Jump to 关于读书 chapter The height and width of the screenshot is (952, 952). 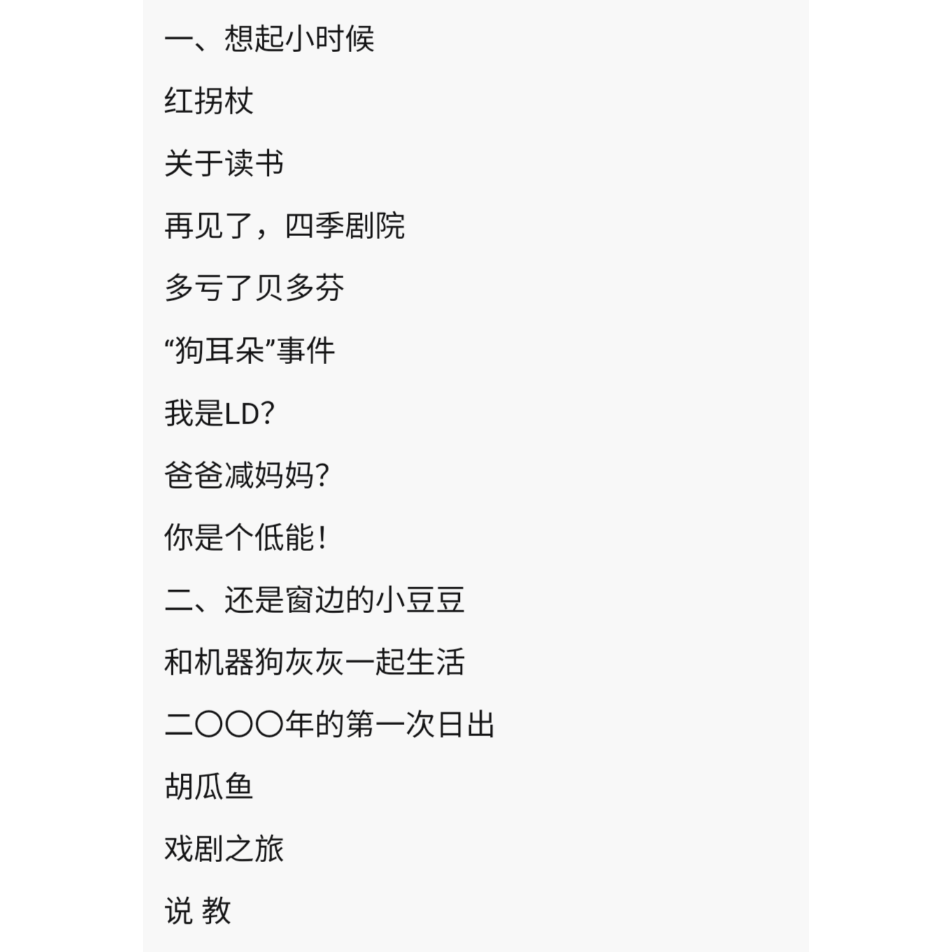(x=224, y=163)
